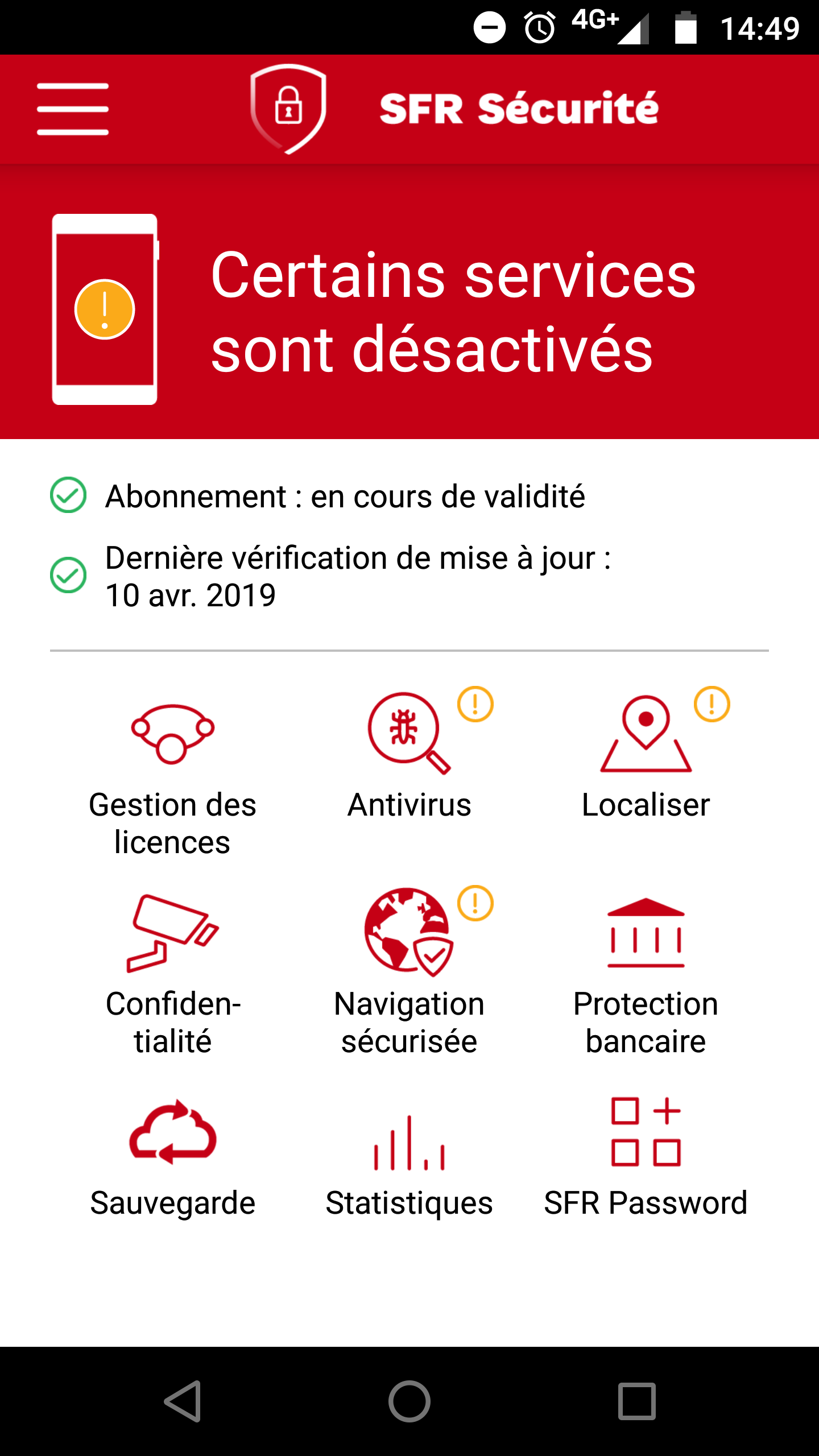This screenshot has height=1456, width=819.
Task: Tap the warning badge on Antivirus
Action: (475, 704)
